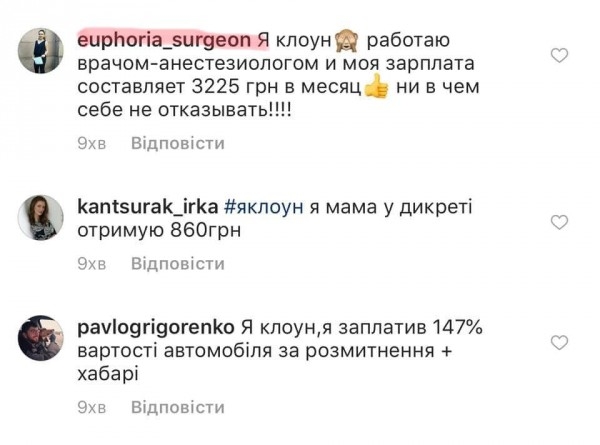Tap kantsurak_irka's avatar photo
The width and height of the screenshot is (600, 445).
tap(41, 217)
